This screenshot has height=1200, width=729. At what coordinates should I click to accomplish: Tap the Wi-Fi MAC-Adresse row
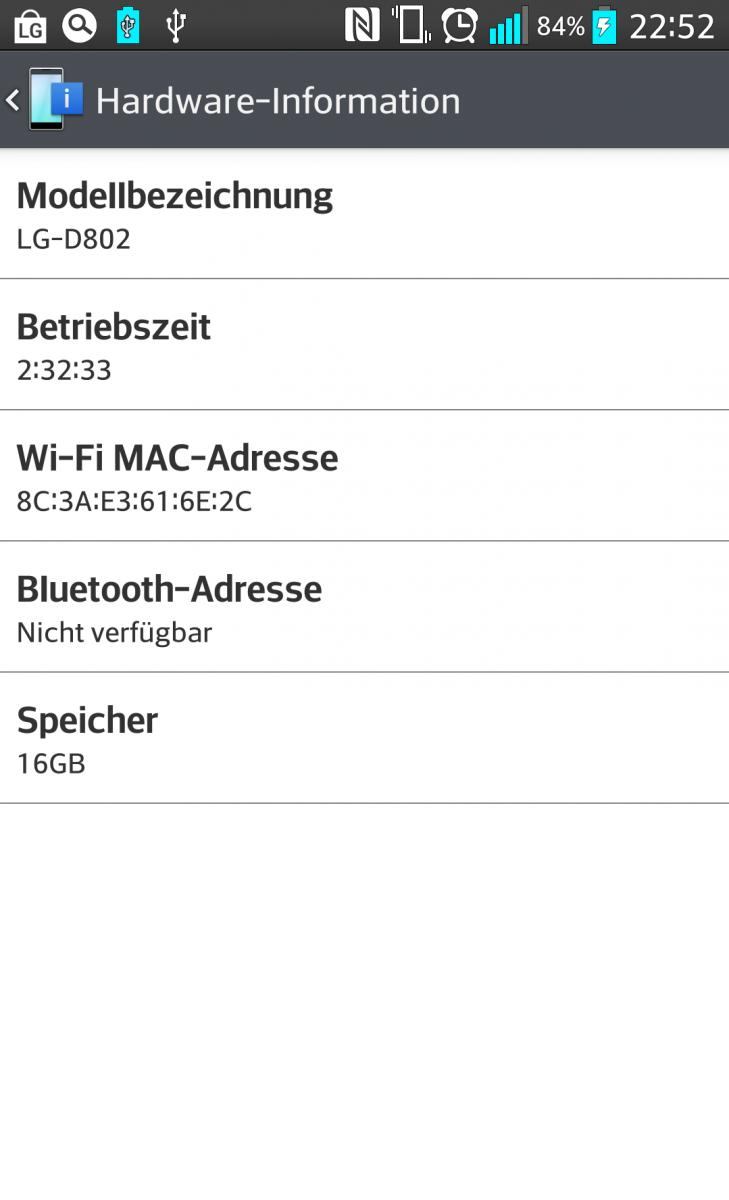(x=364, y=476)
